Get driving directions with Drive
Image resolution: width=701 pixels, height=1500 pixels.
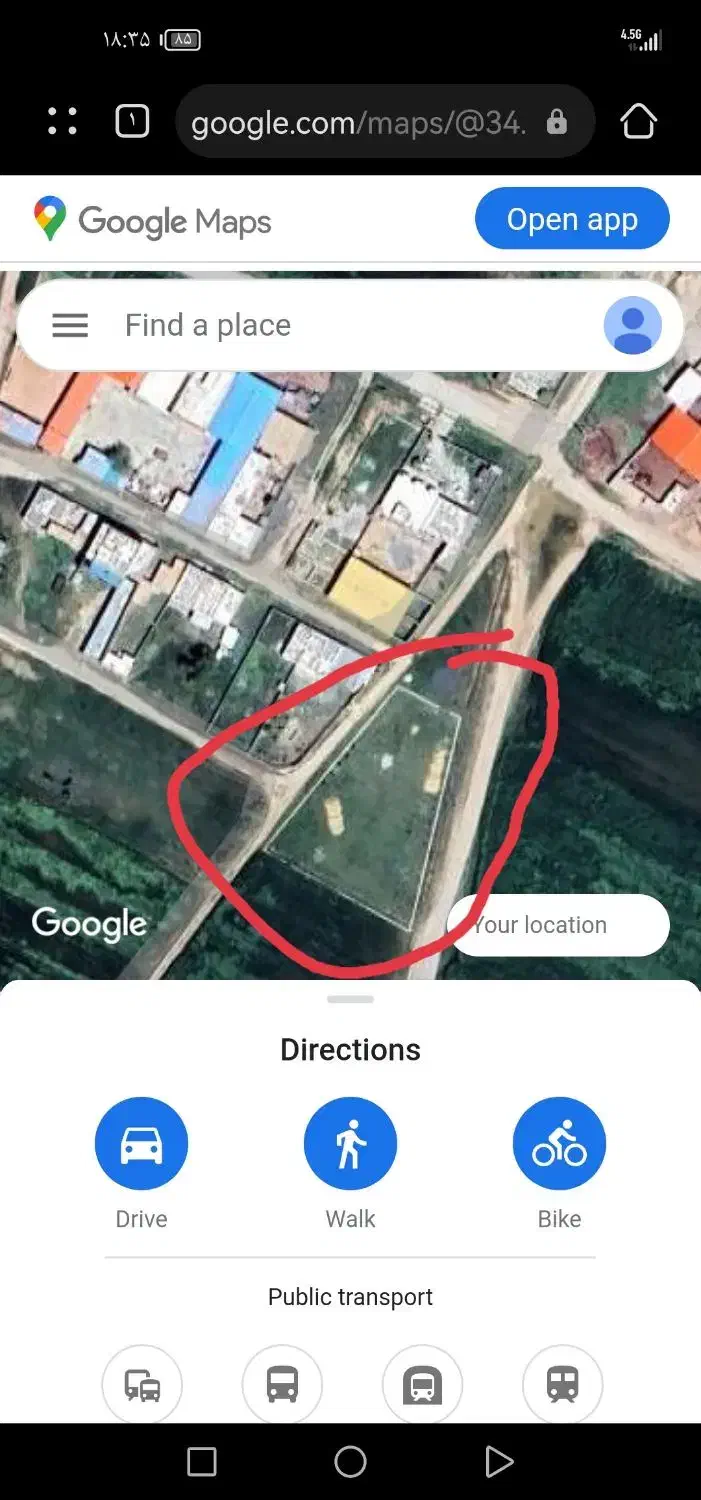coord(141,1144)
